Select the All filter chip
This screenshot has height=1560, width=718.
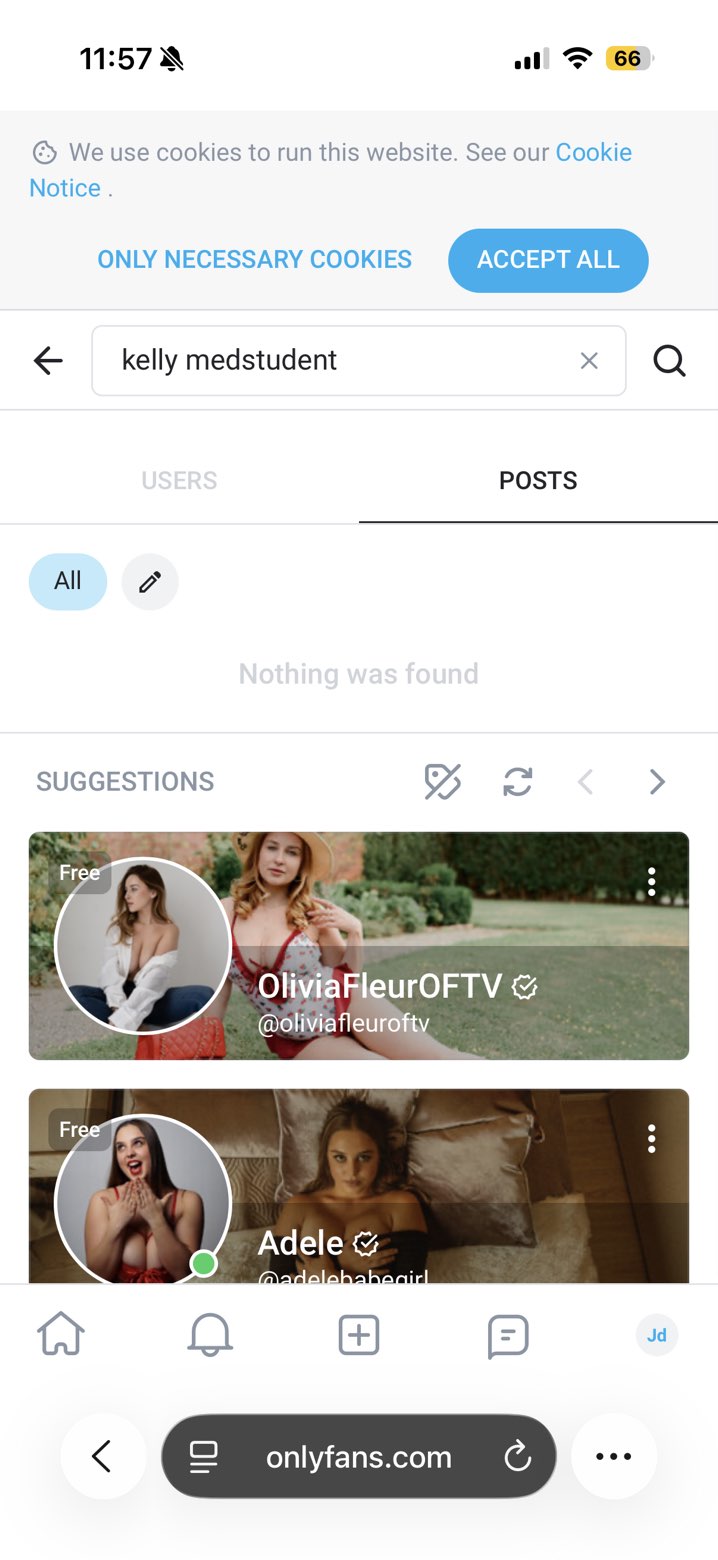pyautogui.click(x=68, y=581)
